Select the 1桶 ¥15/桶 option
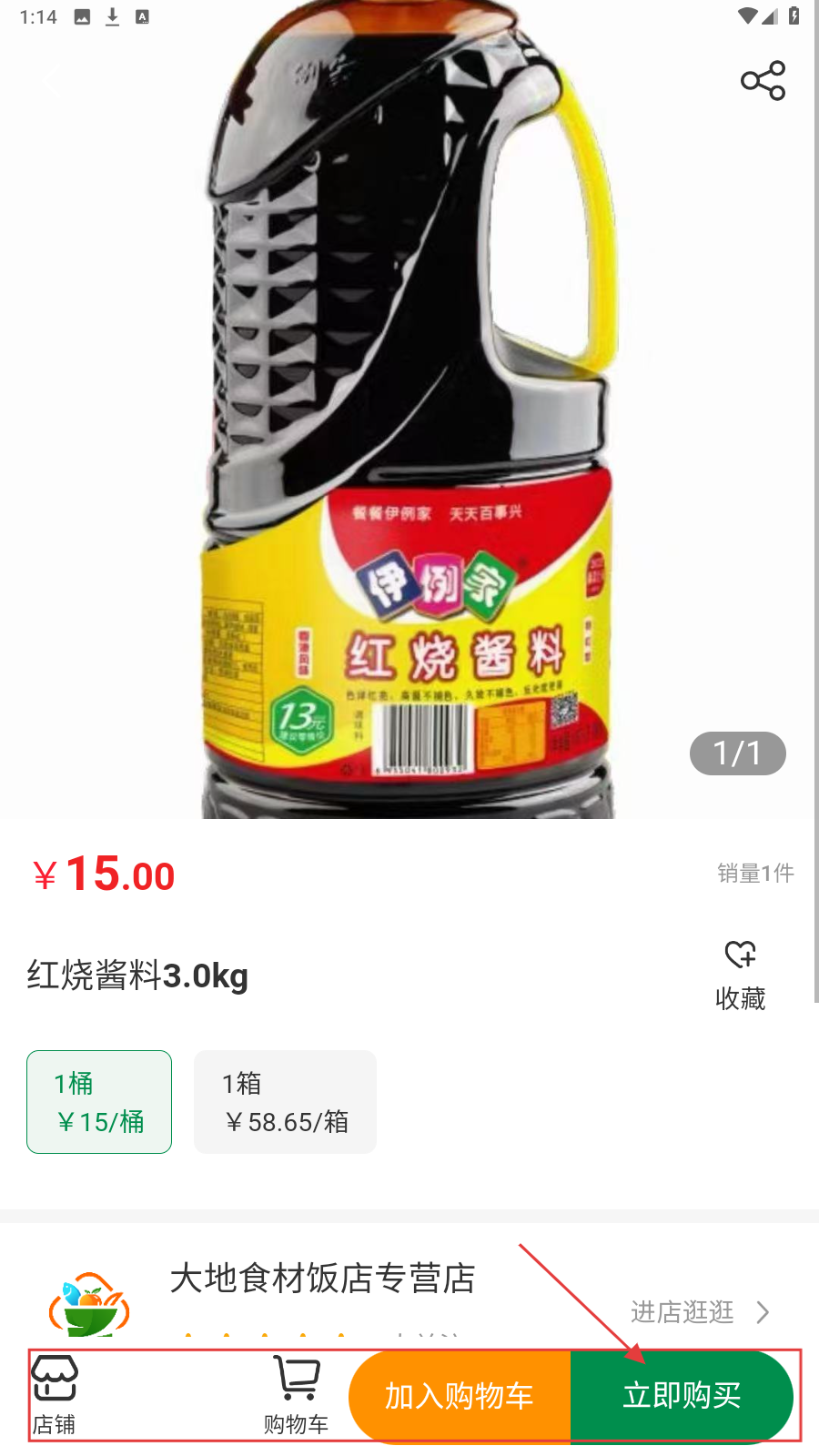The image size is (819, 1456). tap(99, 1102)
